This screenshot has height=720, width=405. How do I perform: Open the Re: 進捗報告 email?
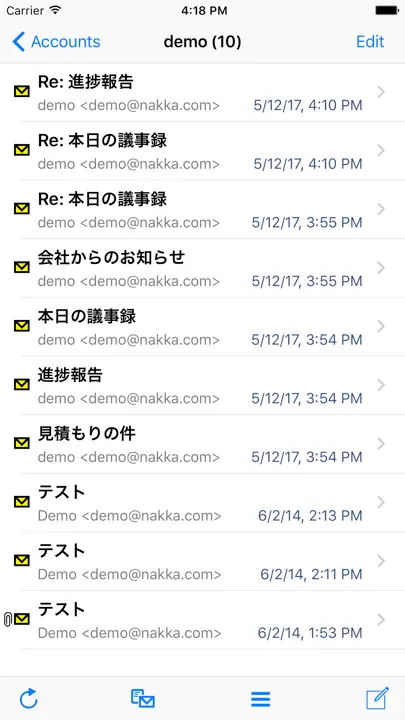point(202,92)
